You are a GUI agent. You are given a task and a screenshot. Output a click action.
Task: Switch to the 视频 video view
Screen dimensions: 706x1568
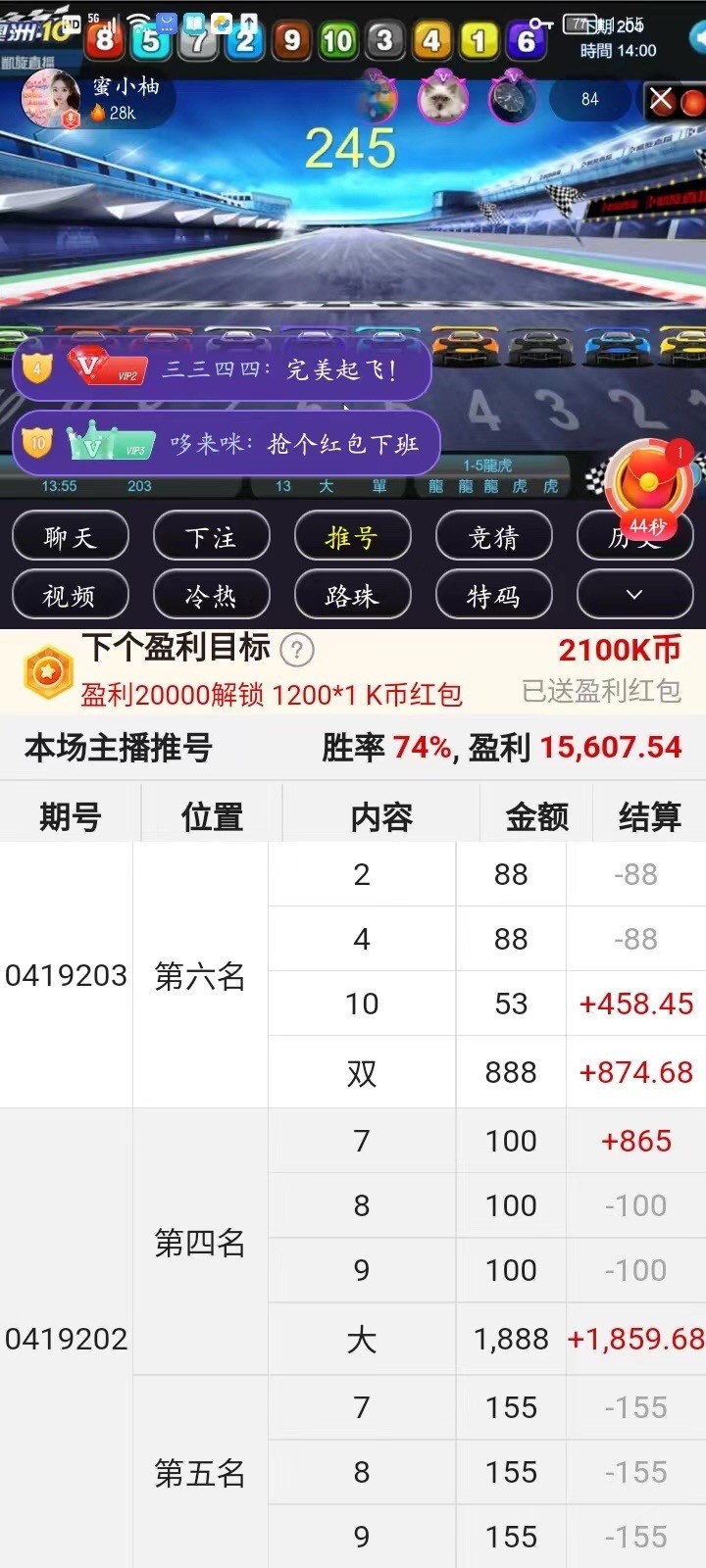click(x=70, y=595)
